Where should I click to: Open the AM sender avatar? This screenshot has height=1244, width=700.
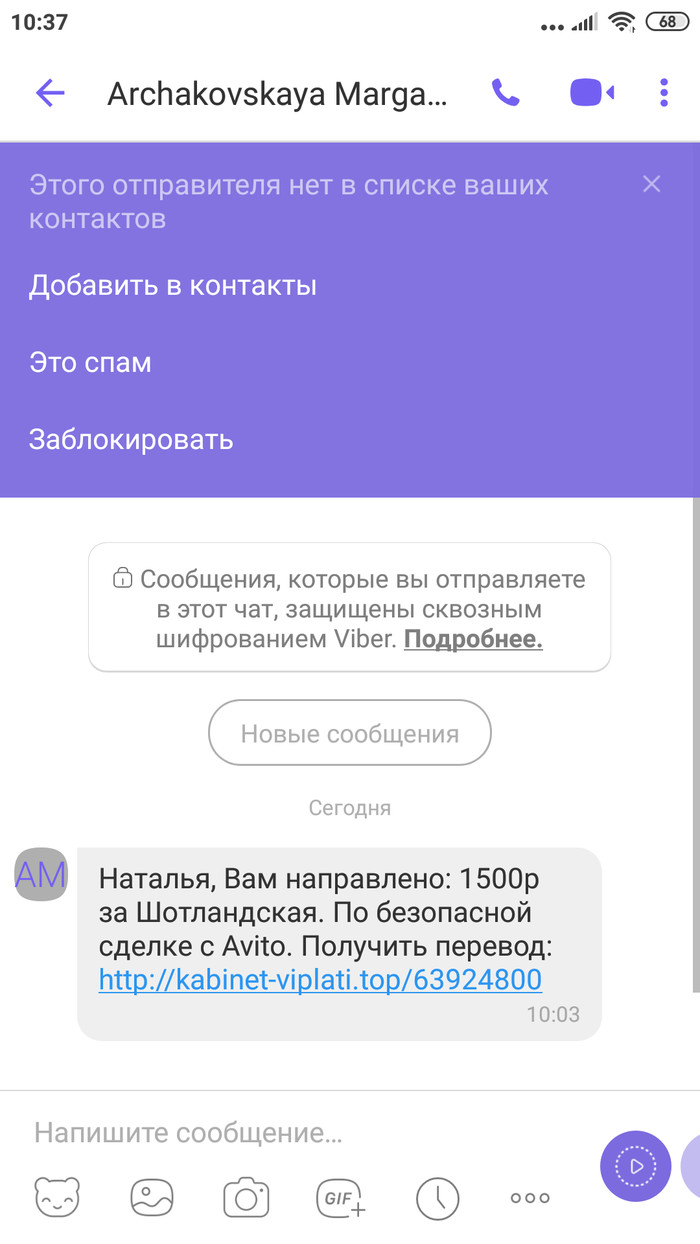[x=41, y=875]
